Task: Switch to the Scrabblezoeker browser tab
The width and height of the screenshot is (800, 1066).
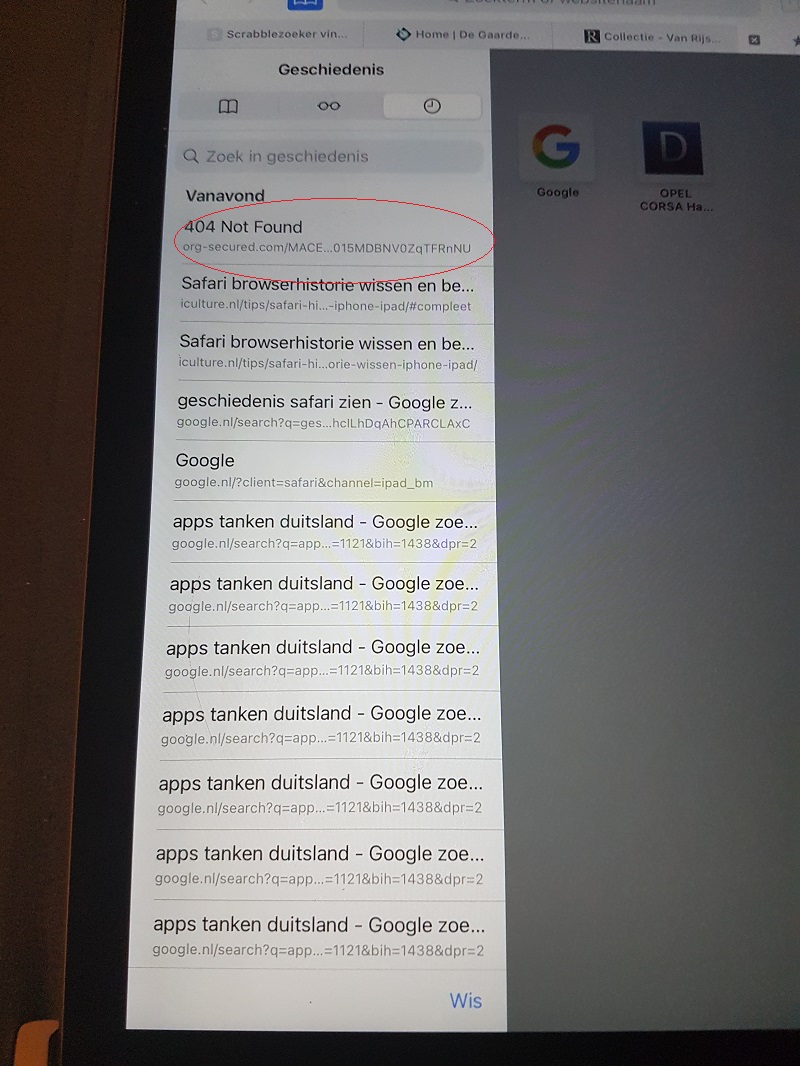Action: pyautogui.click(x=278, y=34)
